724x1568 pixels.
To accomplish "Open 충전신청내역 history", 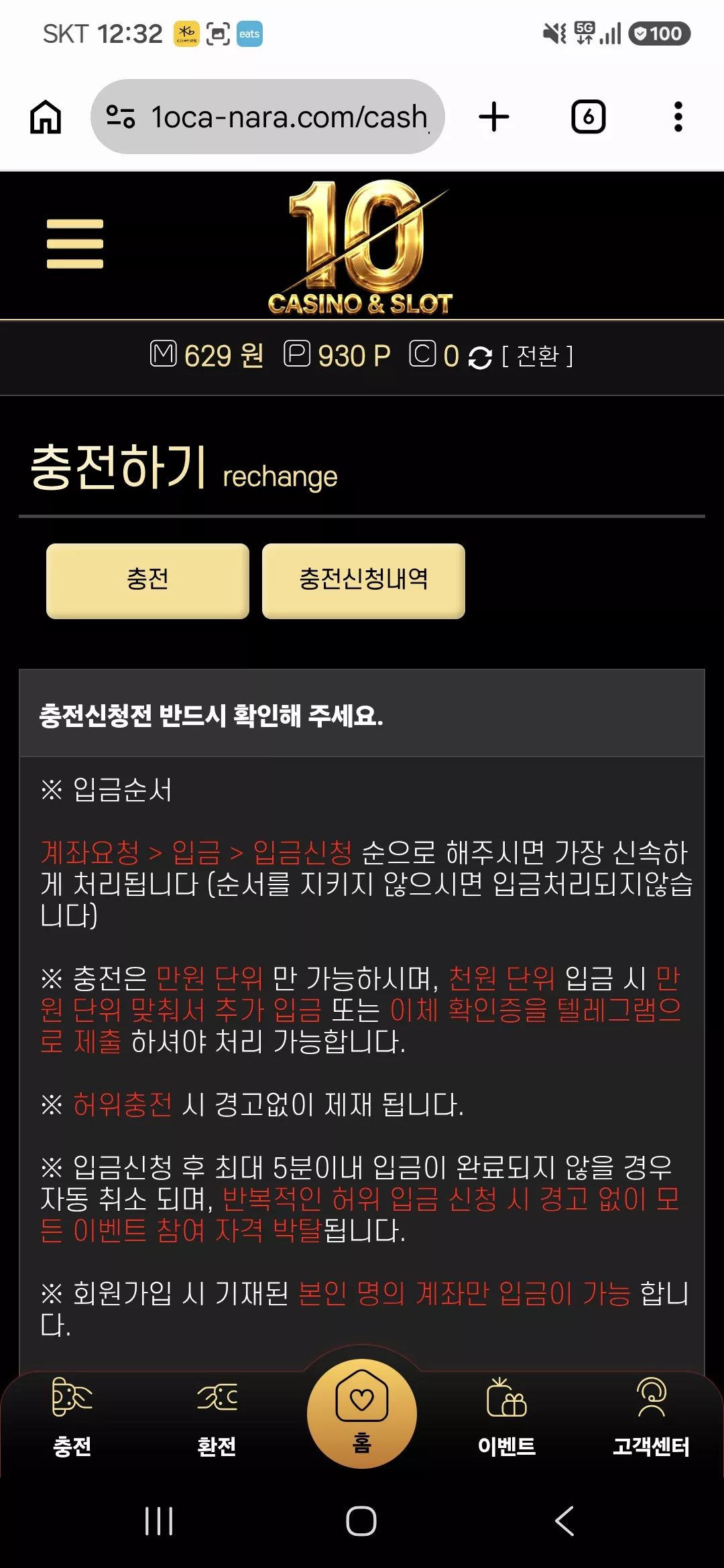I will click(x=363, y=580).
